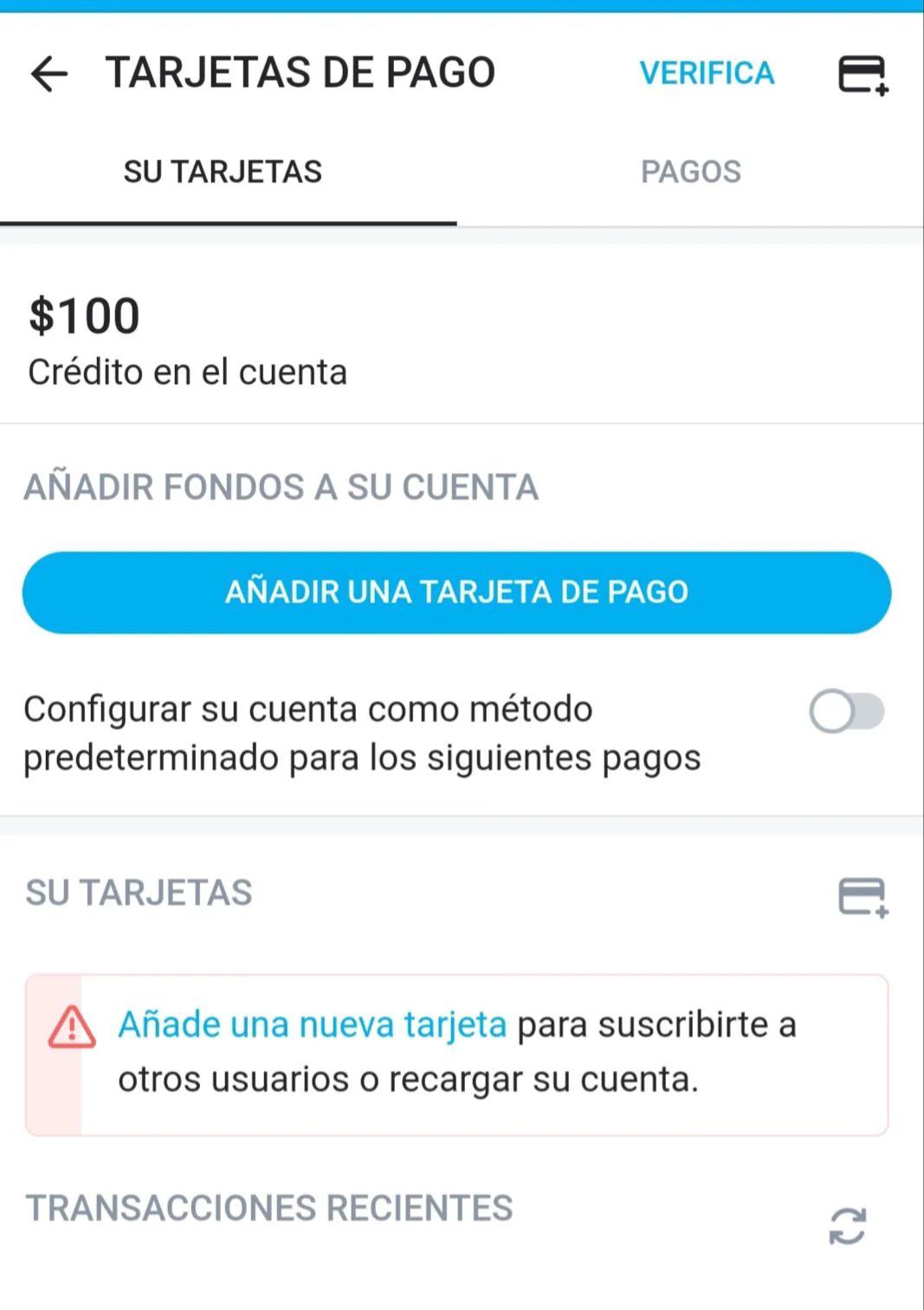Go back from Tarjetas de Pago
The width and height of the screenshot is (924, 1310).
(48, 73)
